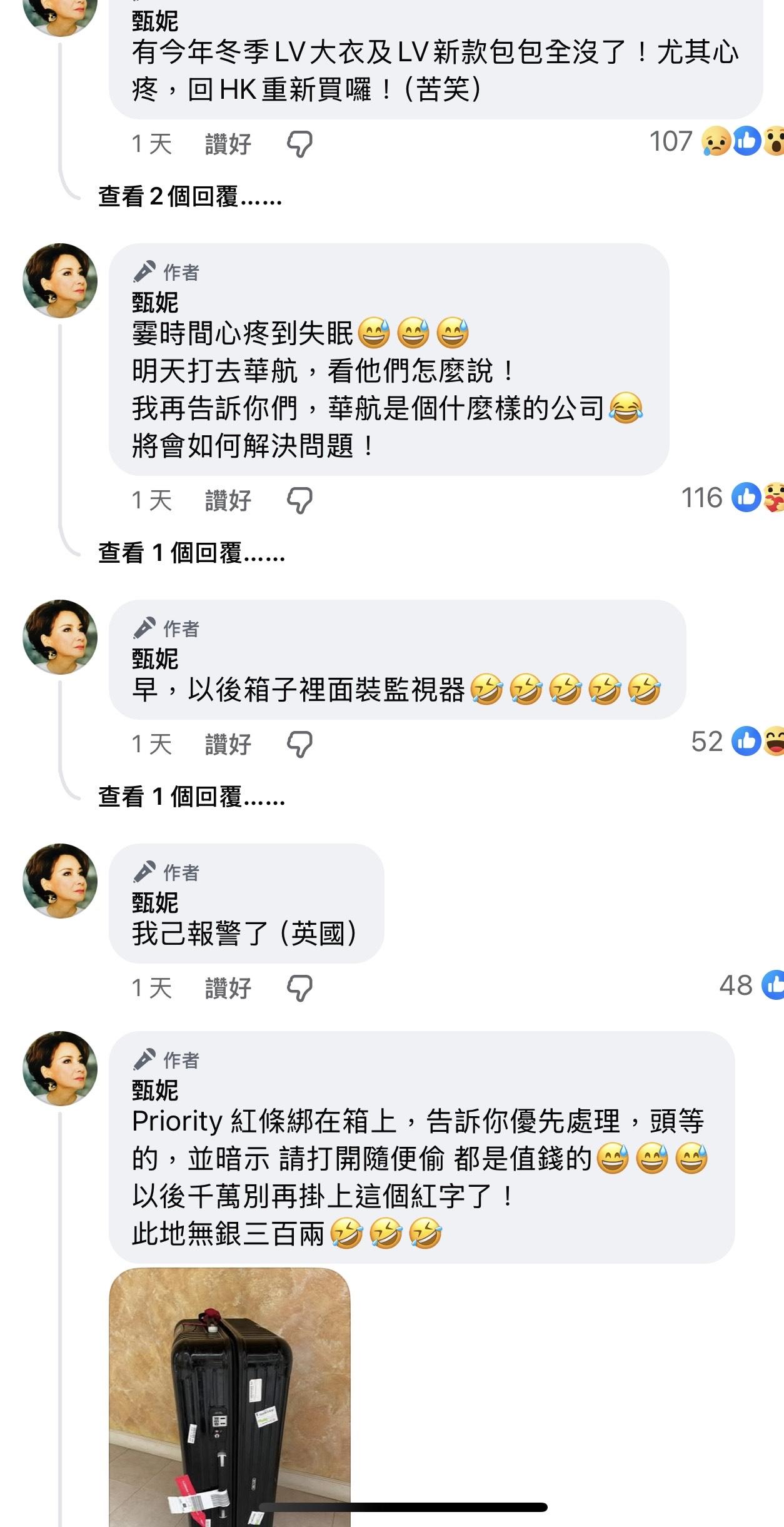This screenshot has height=1527, width=784.
Task: Tap reply icon under the LV大衣 comment
Action: tap(299, 144)
